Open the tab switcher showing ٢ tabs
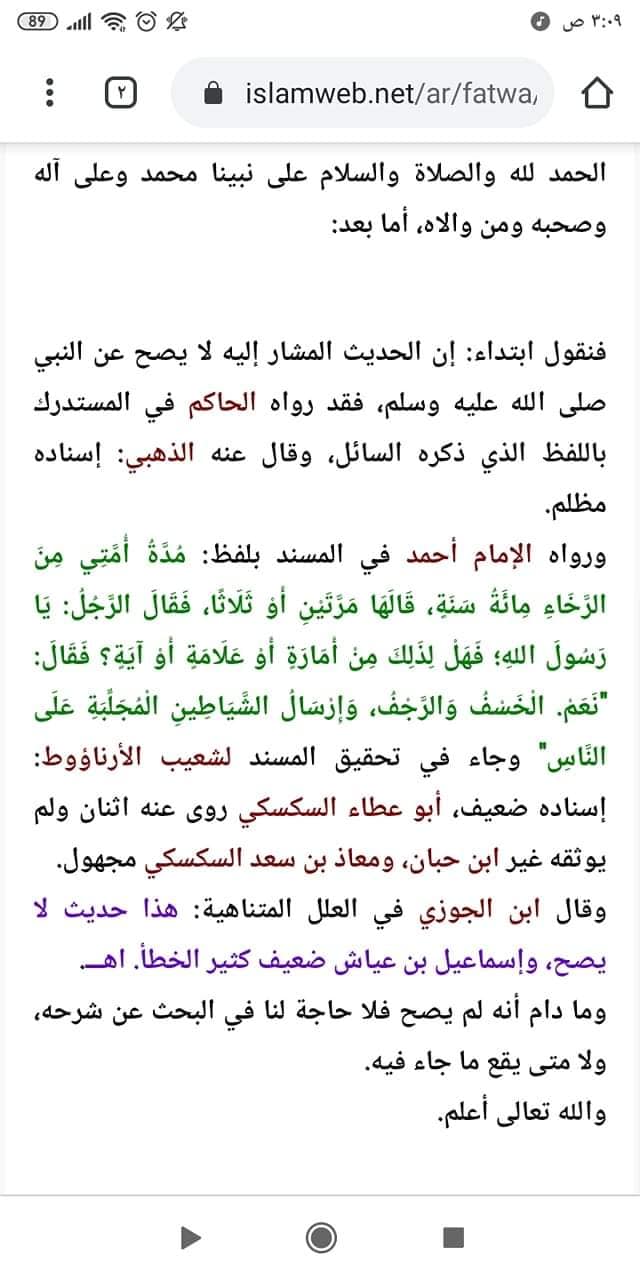This screenshot has height=1280, width=640. click(x=119, y=93)
